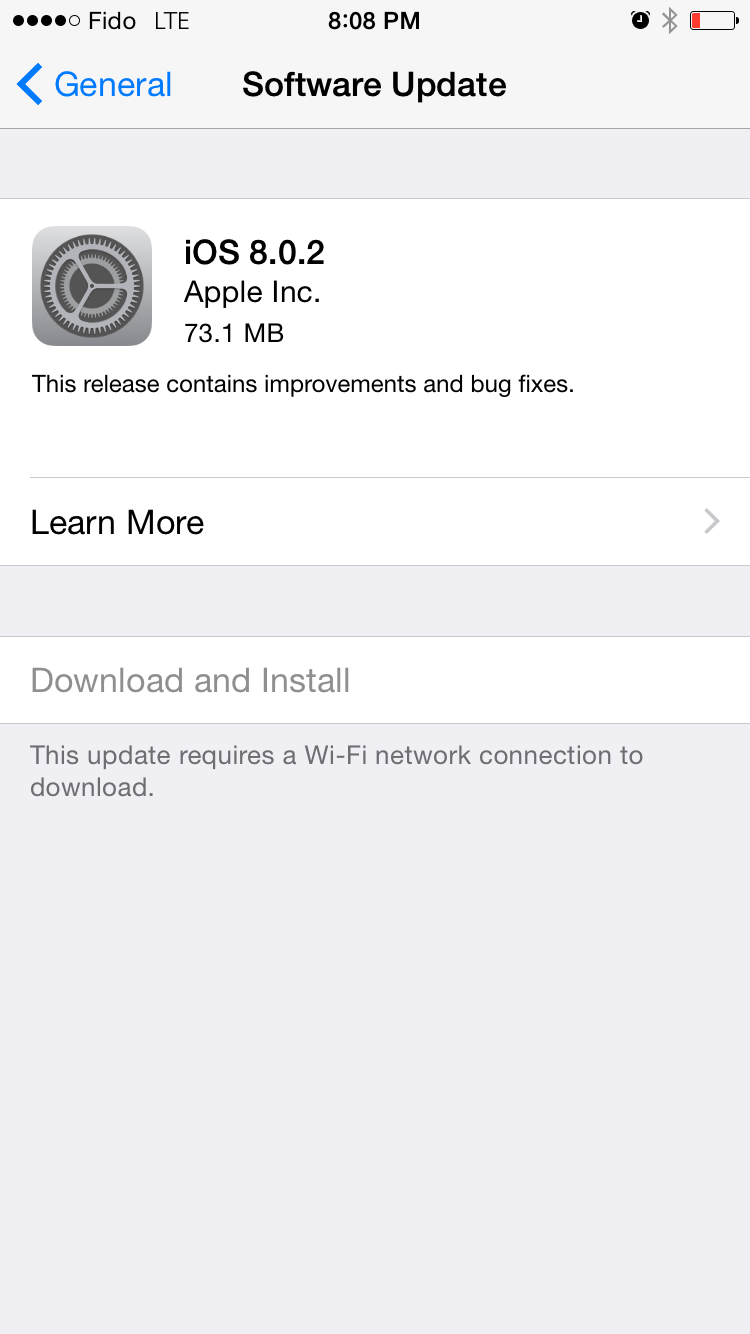Tap Download and Install
This screenshot has width=750, height=1334.
pyautogui.click(x=190, y=681)
